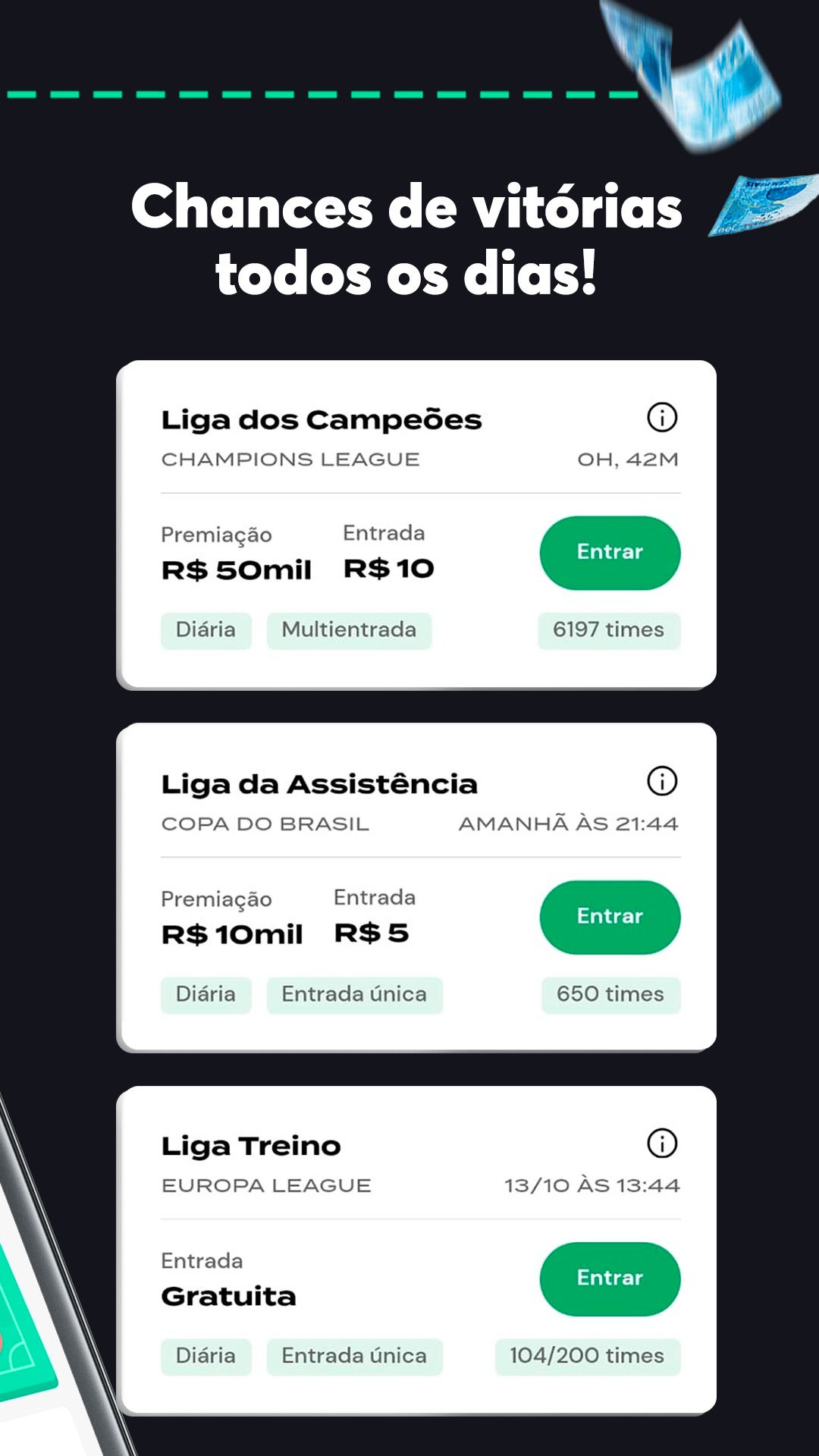Select the Liga da Assistência card title
Image resolution: width=819 pixels, height=1456 pixels.
pyautogui.click(x=318, y=783)
